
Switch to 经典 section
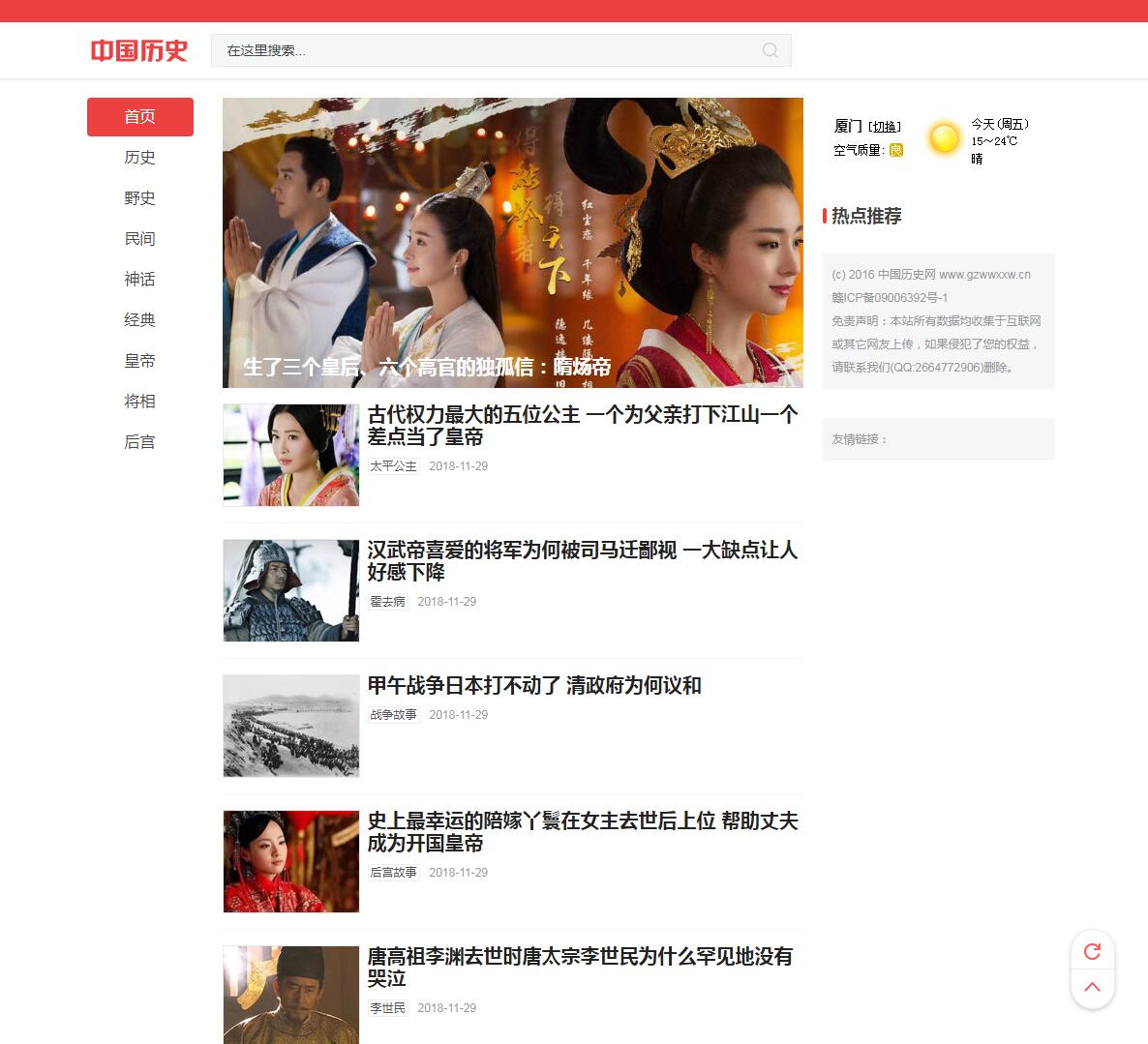(139, 320)
